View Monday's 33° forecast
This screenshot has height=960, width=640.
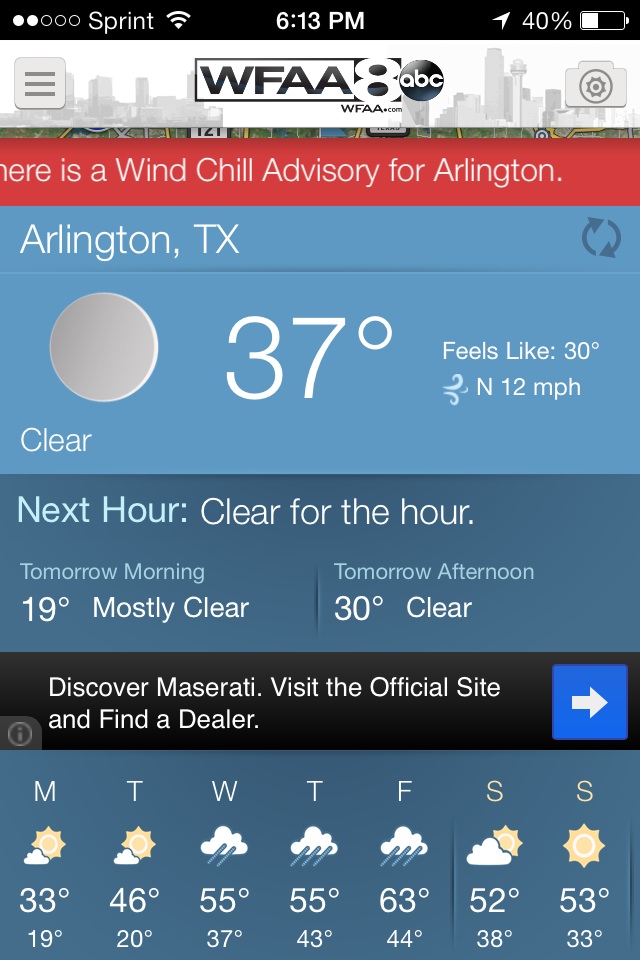pos(45,865)
